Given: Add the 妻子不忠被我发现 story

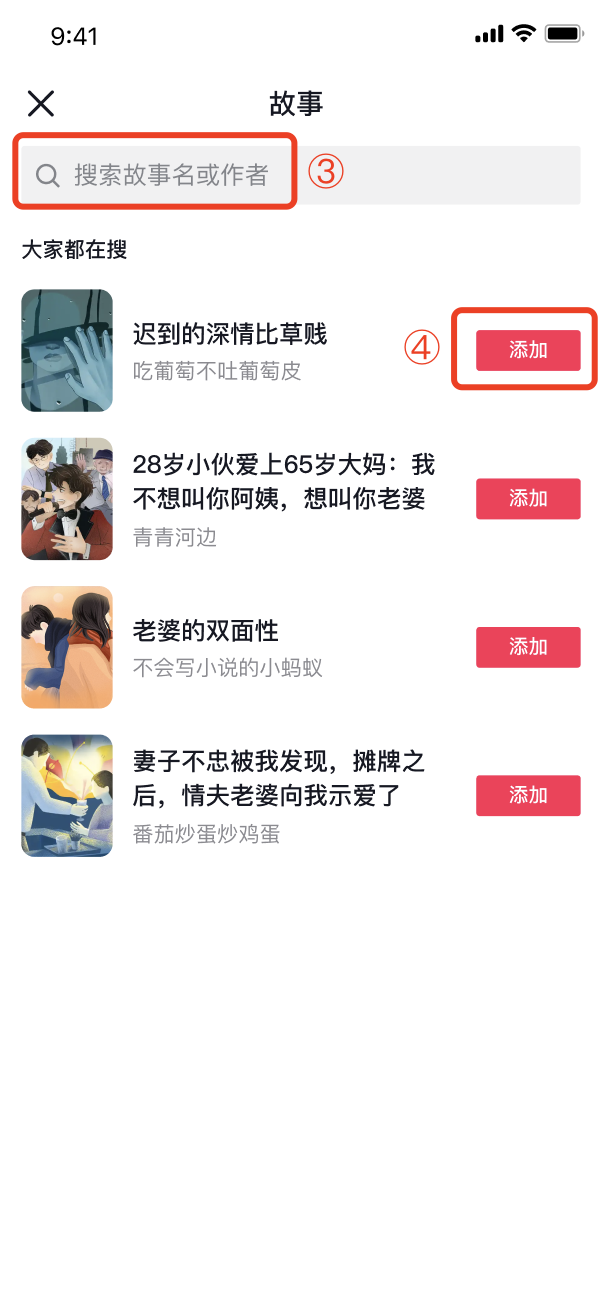Looking at the screenshot, I should pos(528,795).
